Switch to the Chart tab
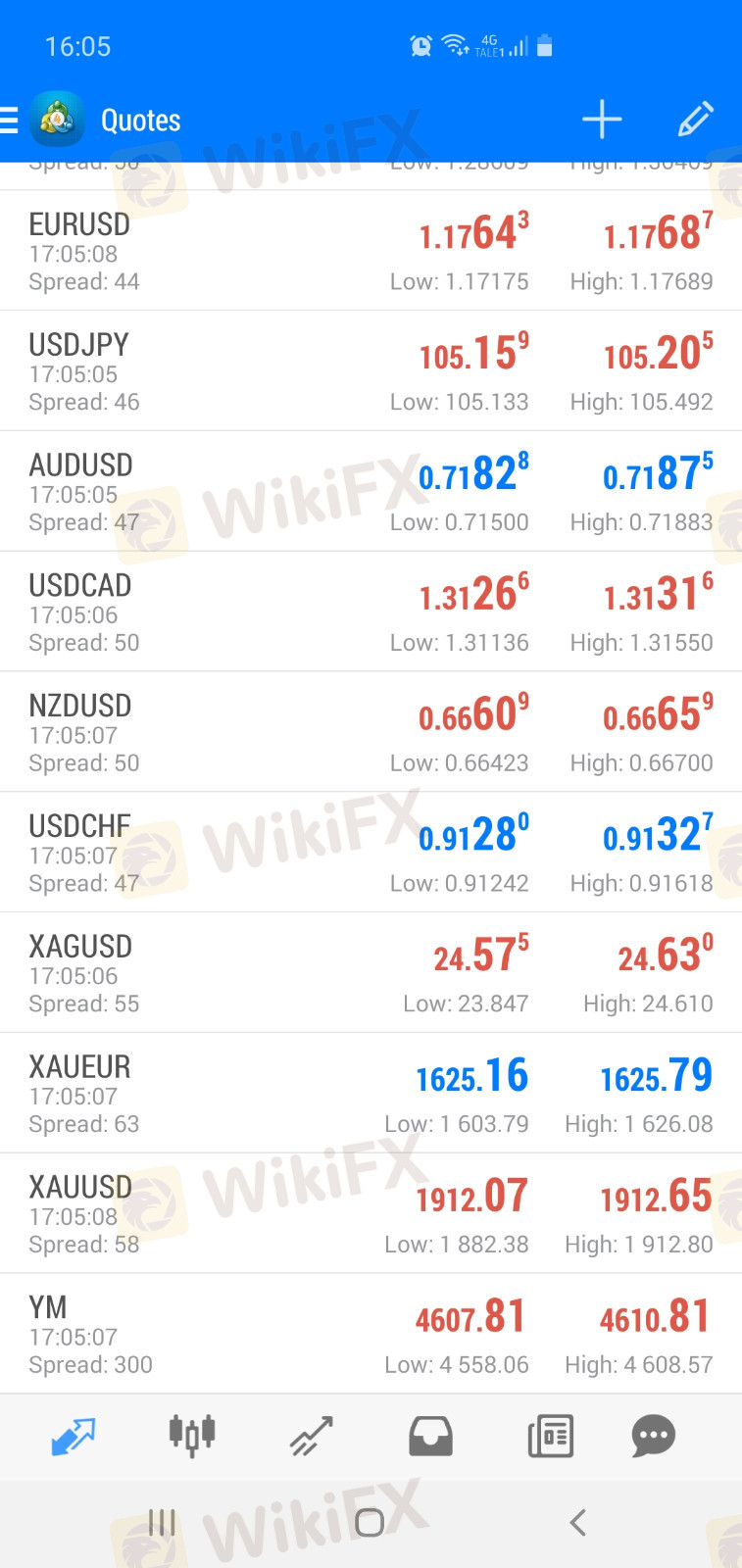Image resolution: width=742 pixels, height=1568 pixels. click(x=192, y=1437)
